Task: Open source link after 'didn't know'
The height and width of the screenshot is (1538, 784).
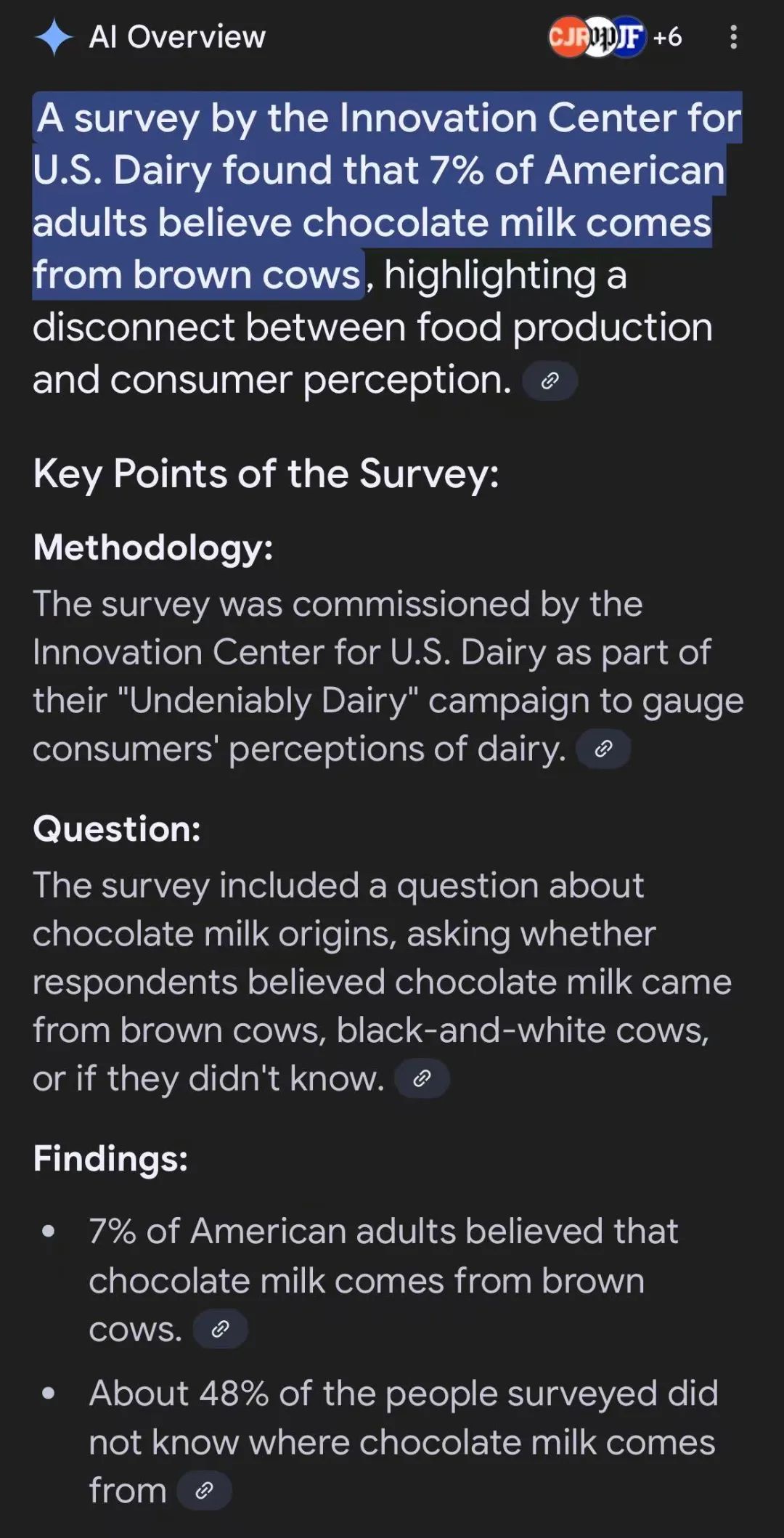Action: [x=422, y=1078]
